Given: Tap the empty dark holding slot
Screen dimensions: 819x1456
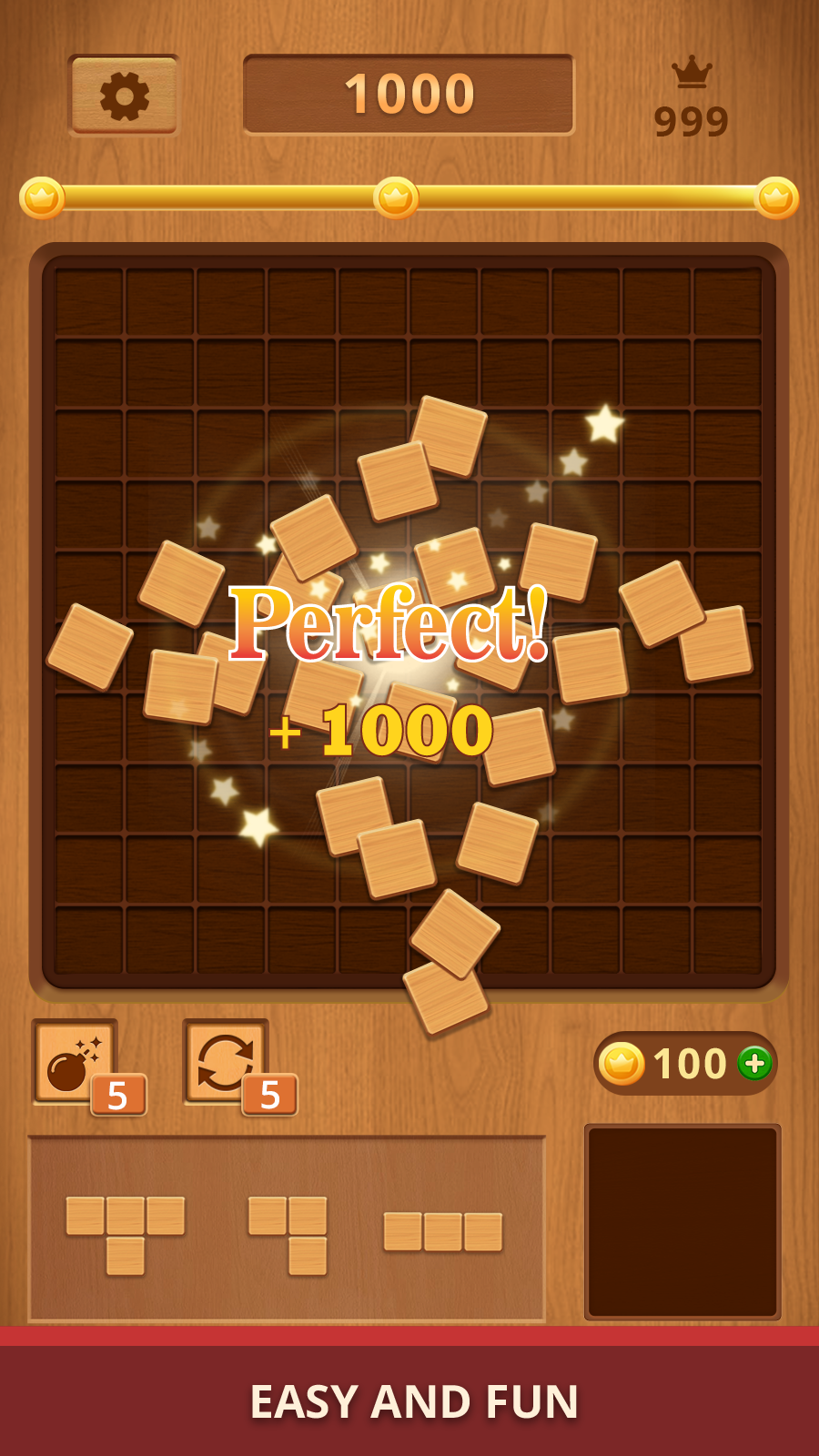Looking at the screenshot, I should click(x=682, y=1221).
